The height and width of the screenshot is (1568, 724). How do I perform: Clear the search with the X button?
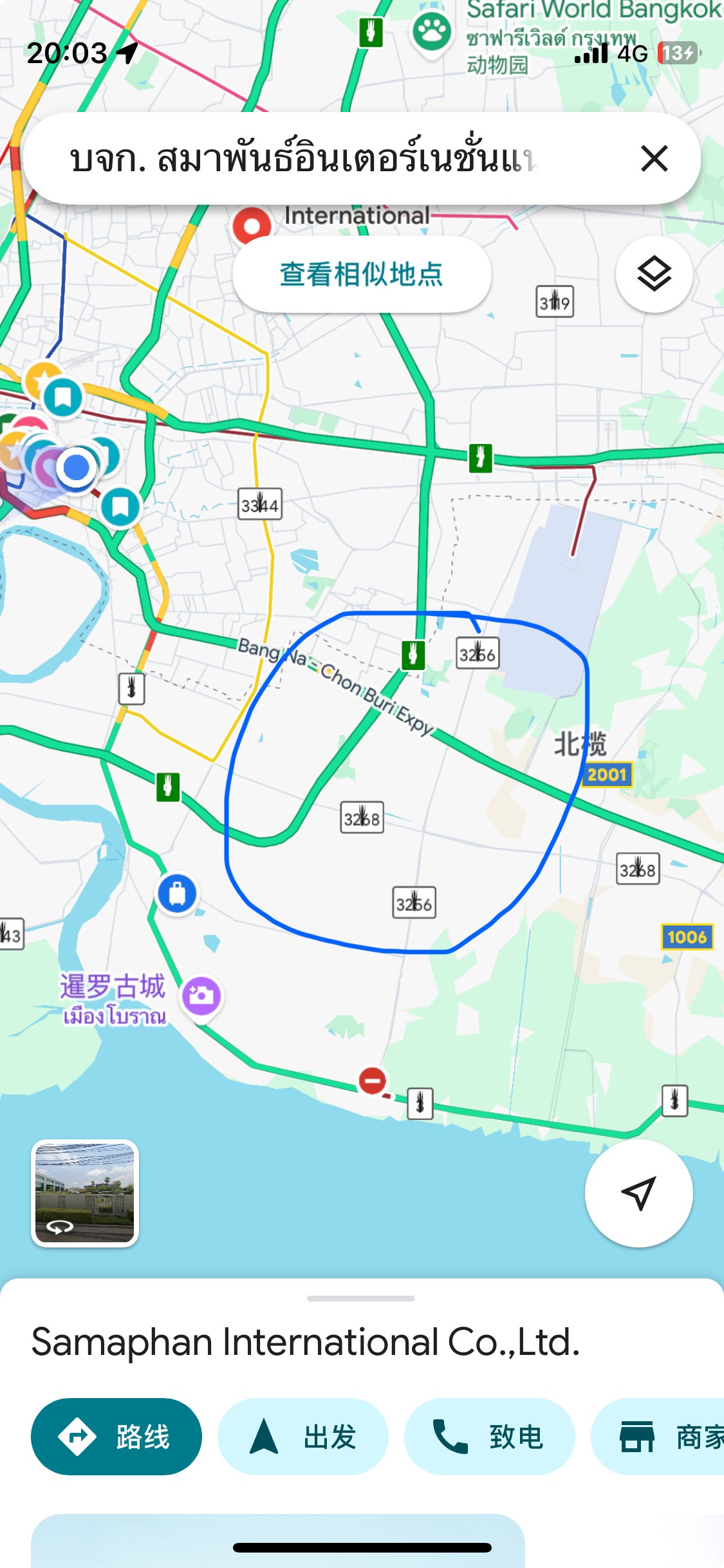[654, 158]
